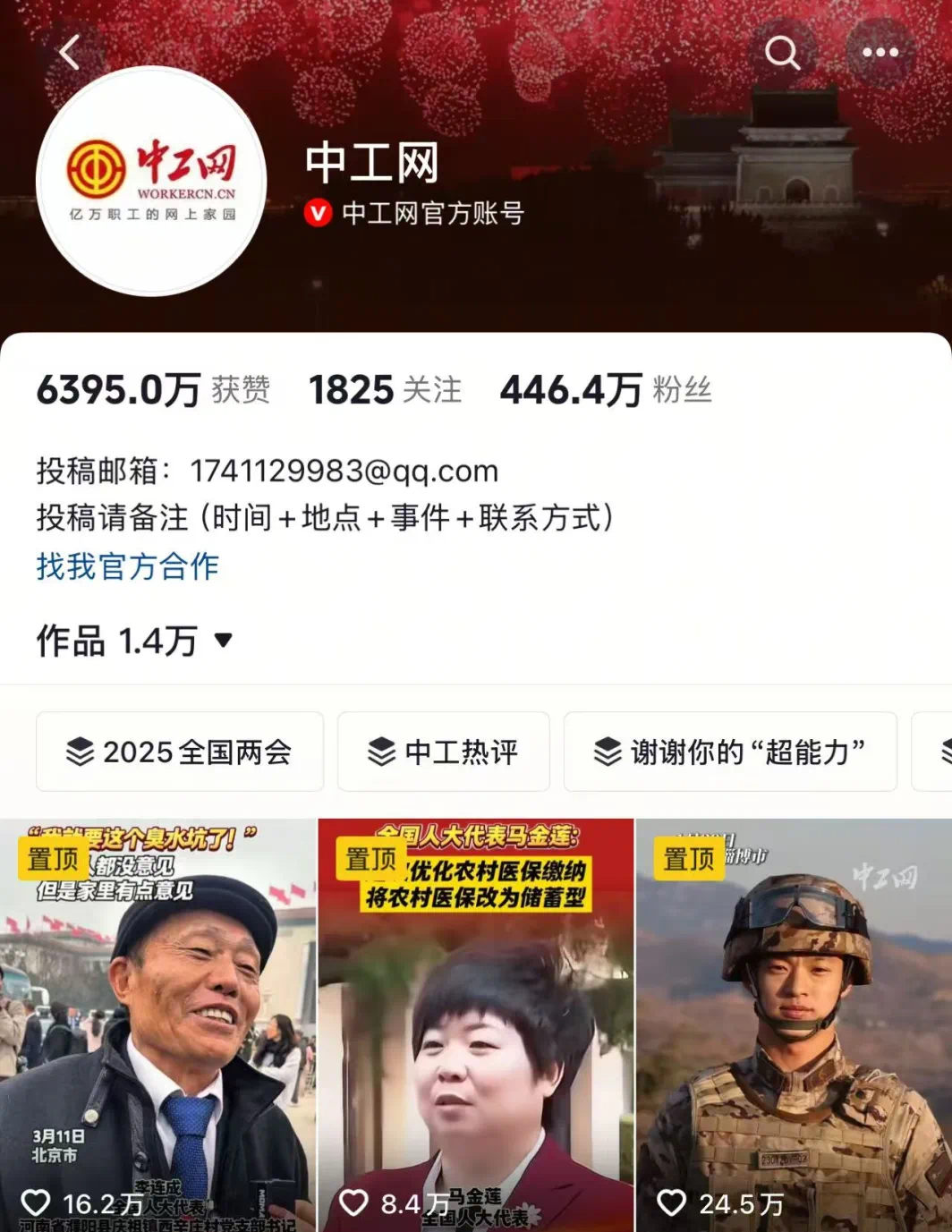Viewport: 952px width, 1232px height.
Task: Open the 谢谢你的"超能力" collection
Action: click(730, 752)
